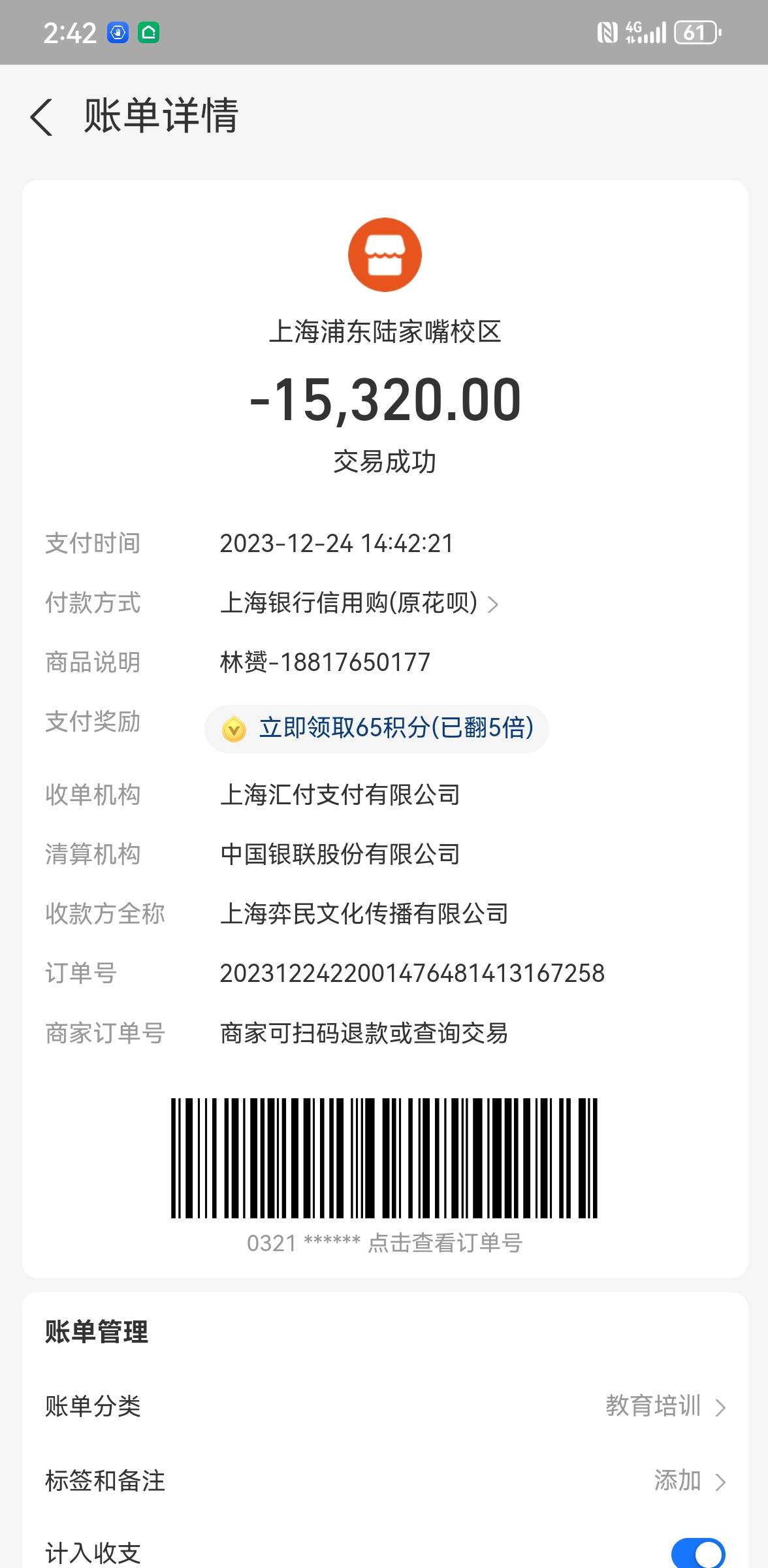Open payment method 上海银行信用购(原花呗)
The image size is (768, 1568).
[360, 603]
